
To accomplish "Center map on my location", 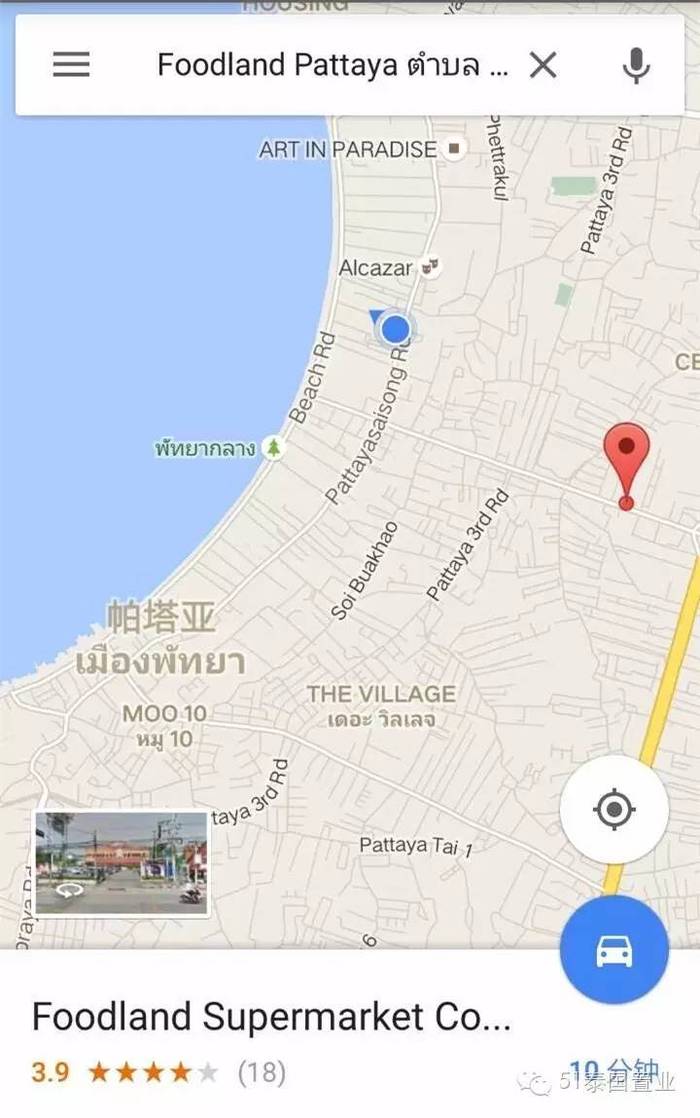I will point(614,808).
